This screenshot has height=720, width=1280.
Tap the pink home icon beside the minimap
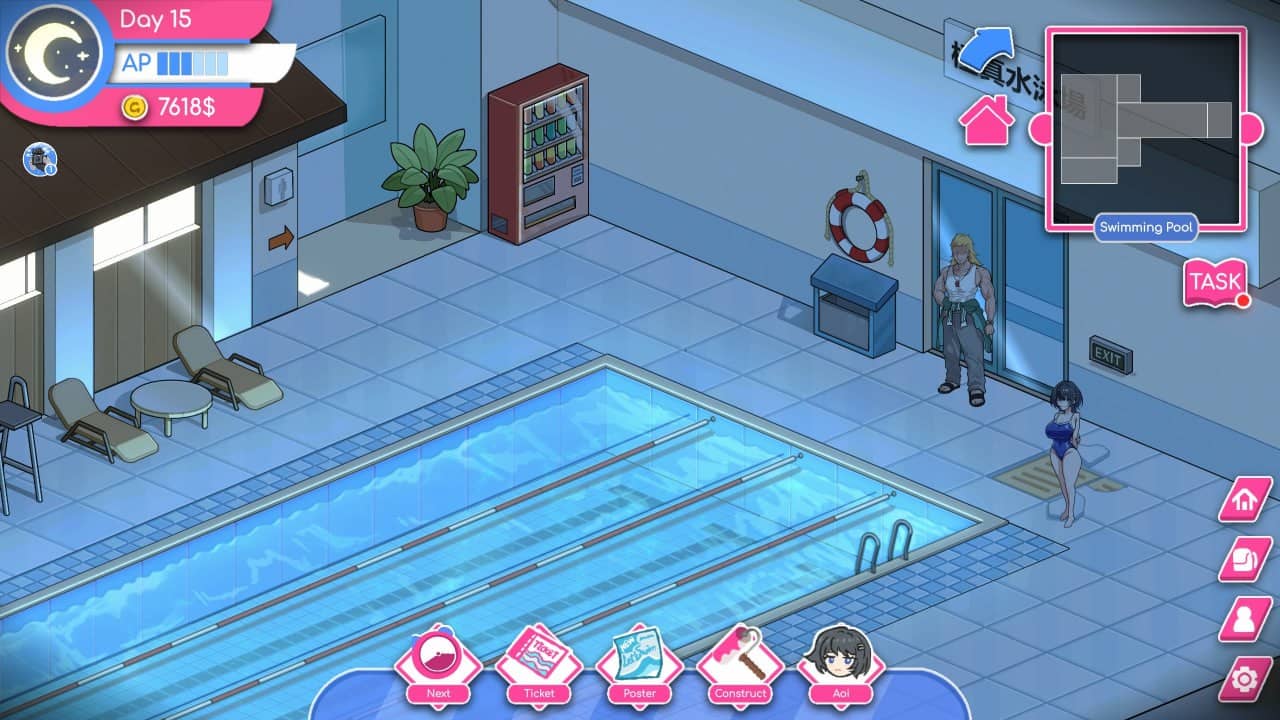[986, 120]
